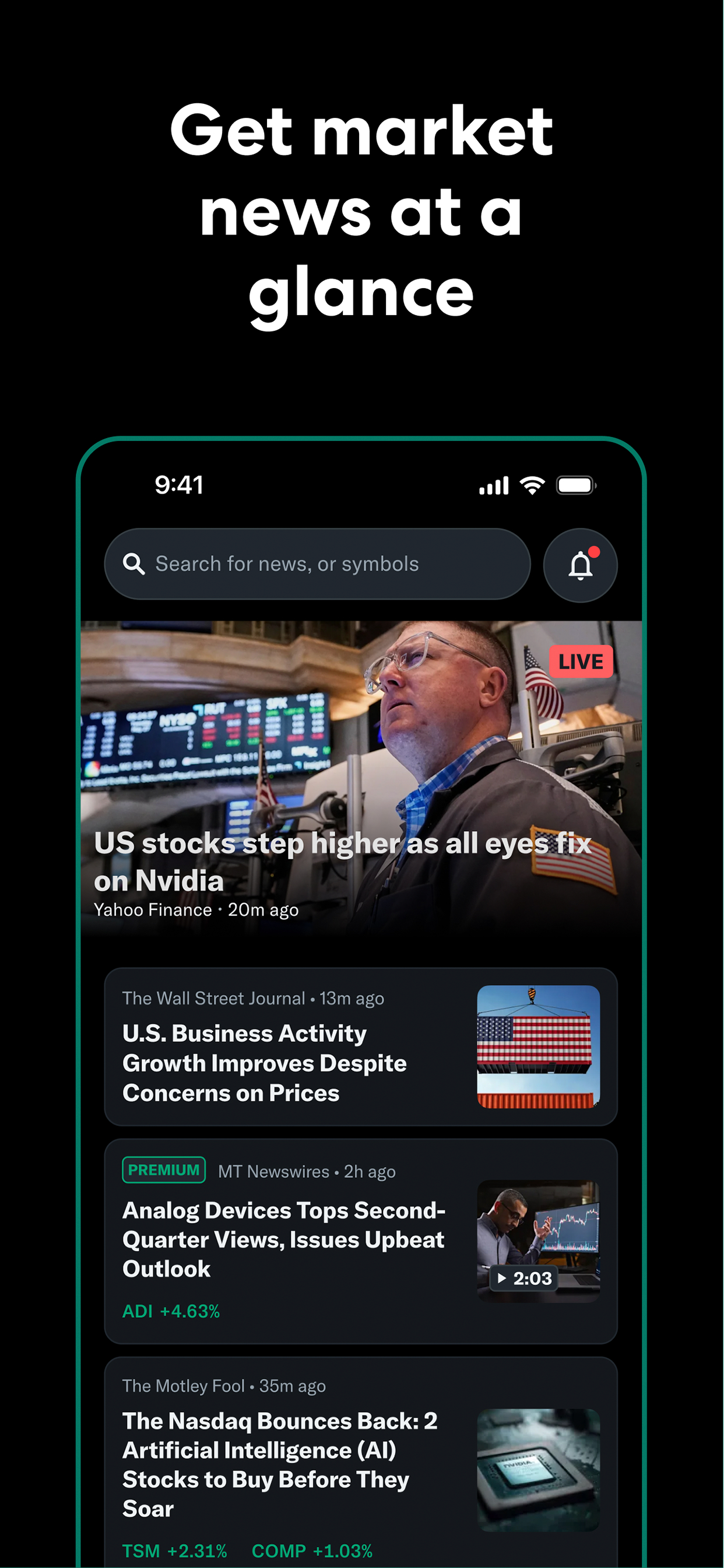Open the search input field
The width and height of the screenshot is (724, 1568).
[x=317, y=563]
